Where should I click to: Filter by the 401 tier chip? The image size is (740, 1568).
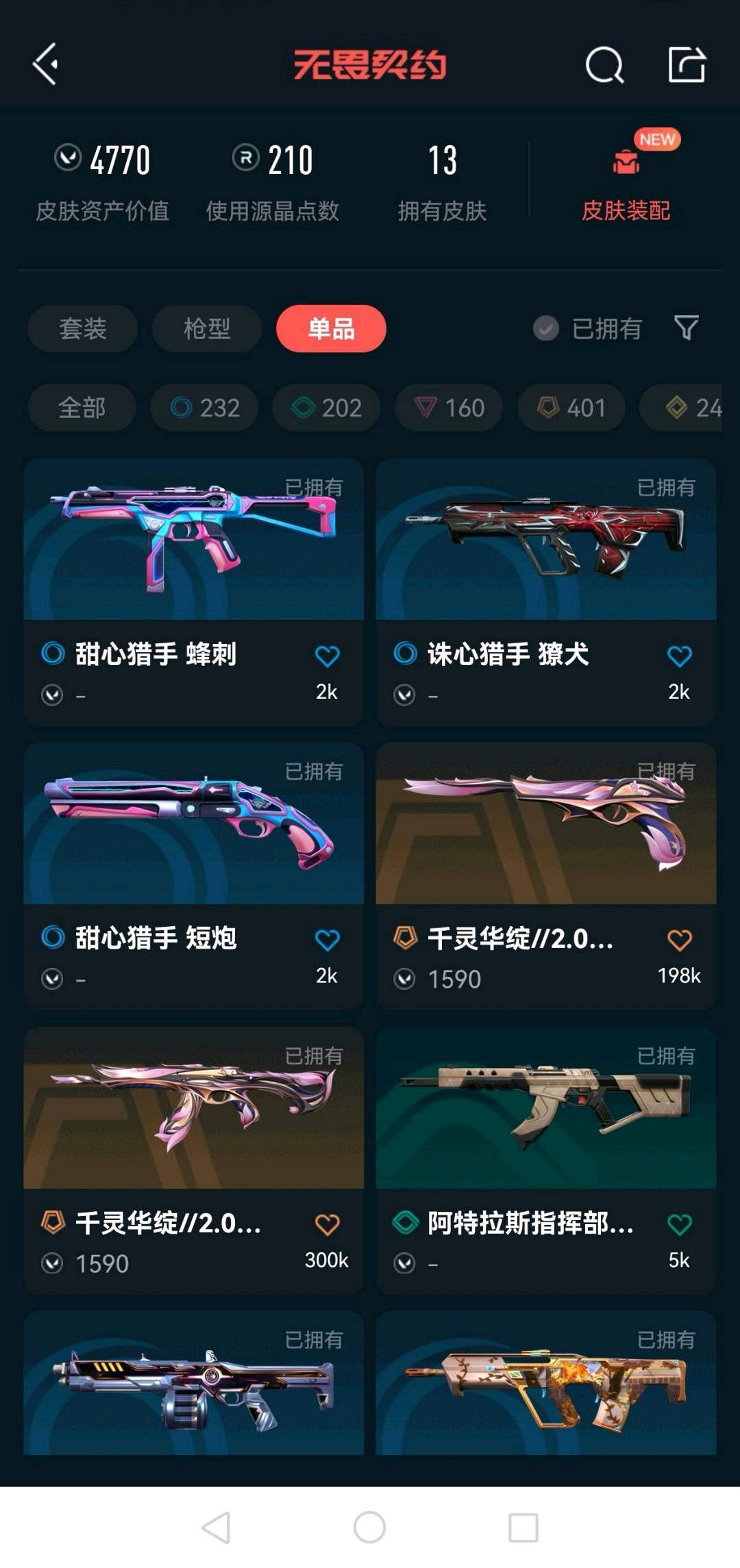coord(571,408)
